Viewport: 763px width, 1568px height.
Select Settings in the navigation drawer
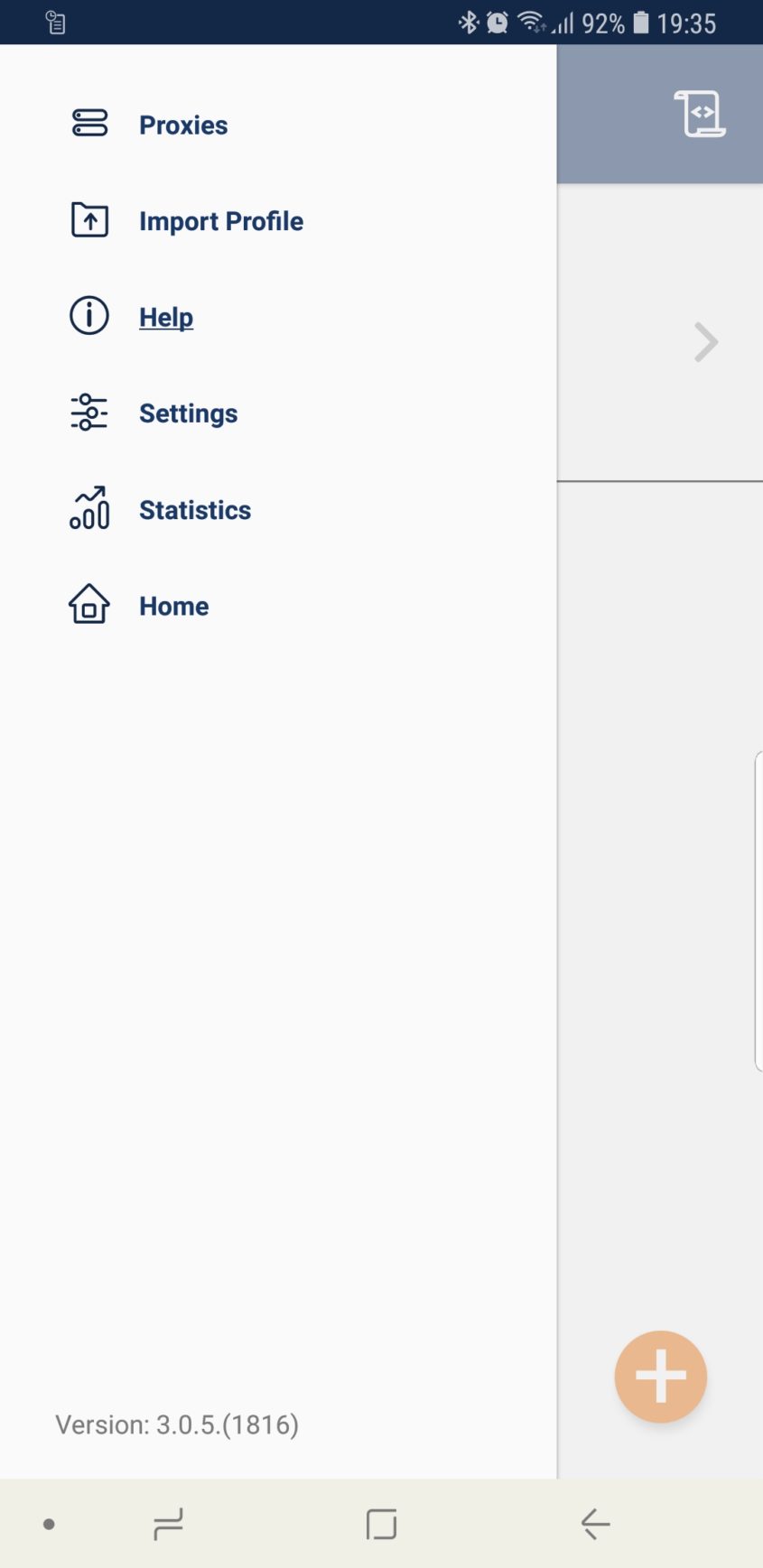click(188, 413)
